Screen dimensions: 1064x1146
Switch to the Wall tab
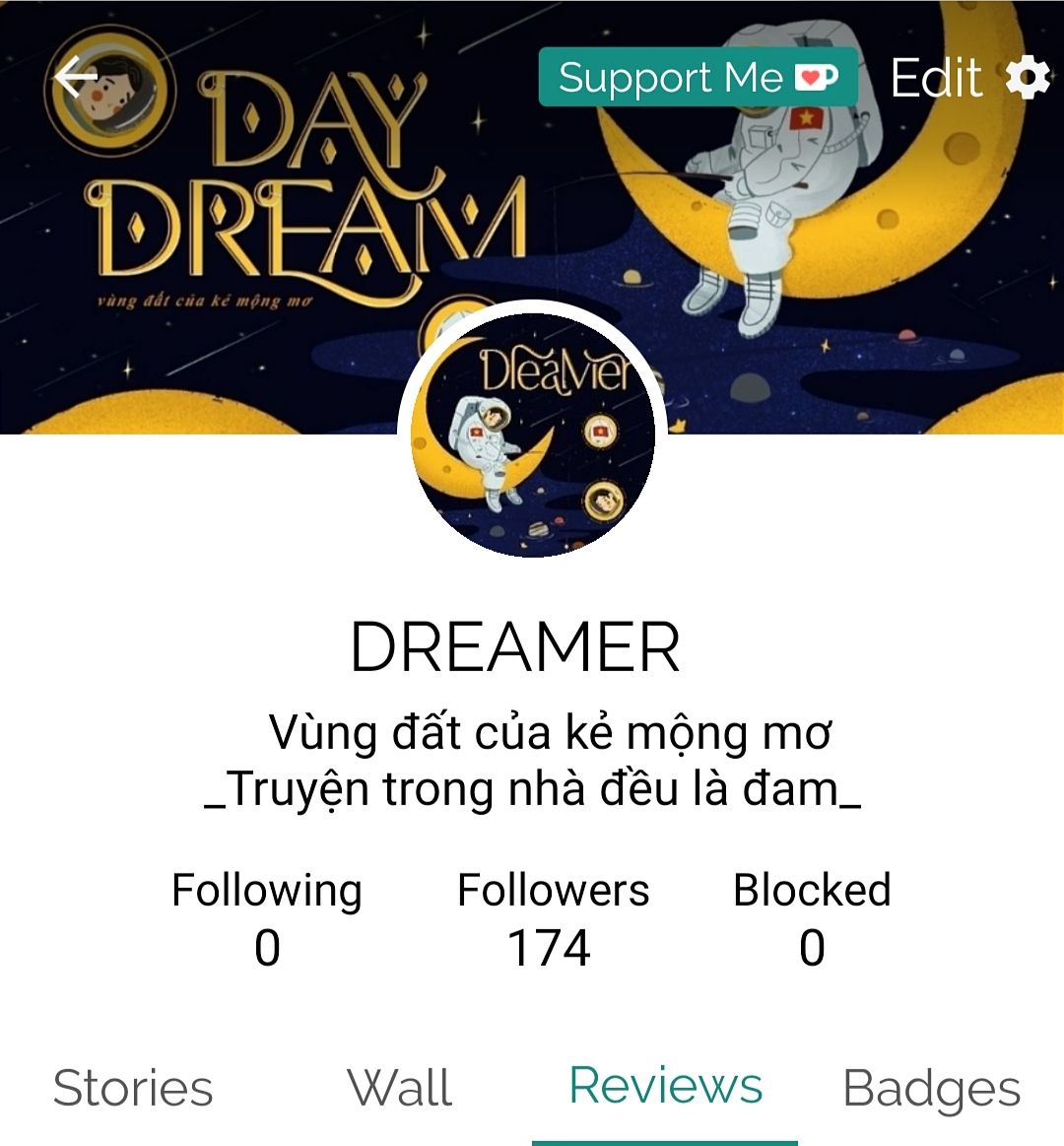click(399, 1088)
